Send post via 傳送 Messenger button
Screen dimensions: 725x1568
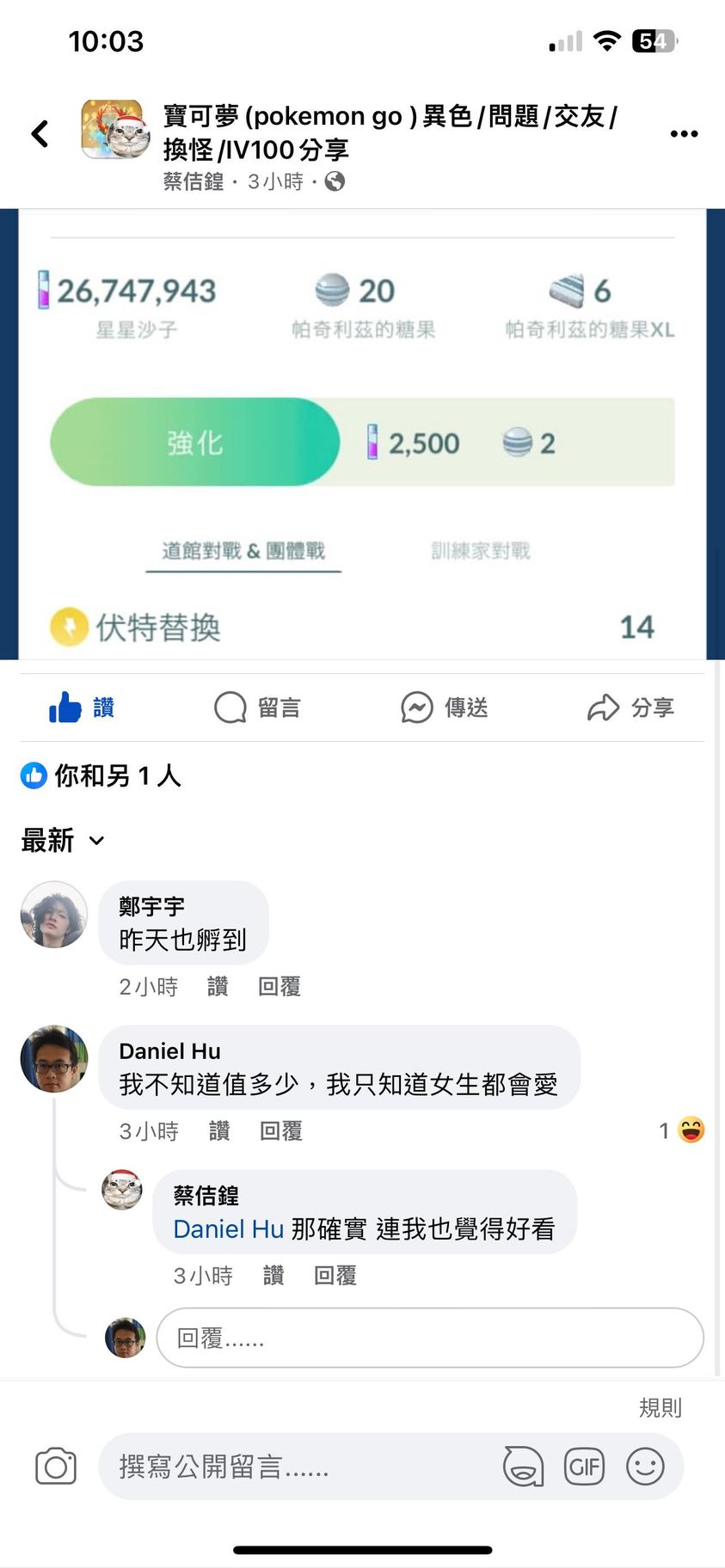click(445, 707)
